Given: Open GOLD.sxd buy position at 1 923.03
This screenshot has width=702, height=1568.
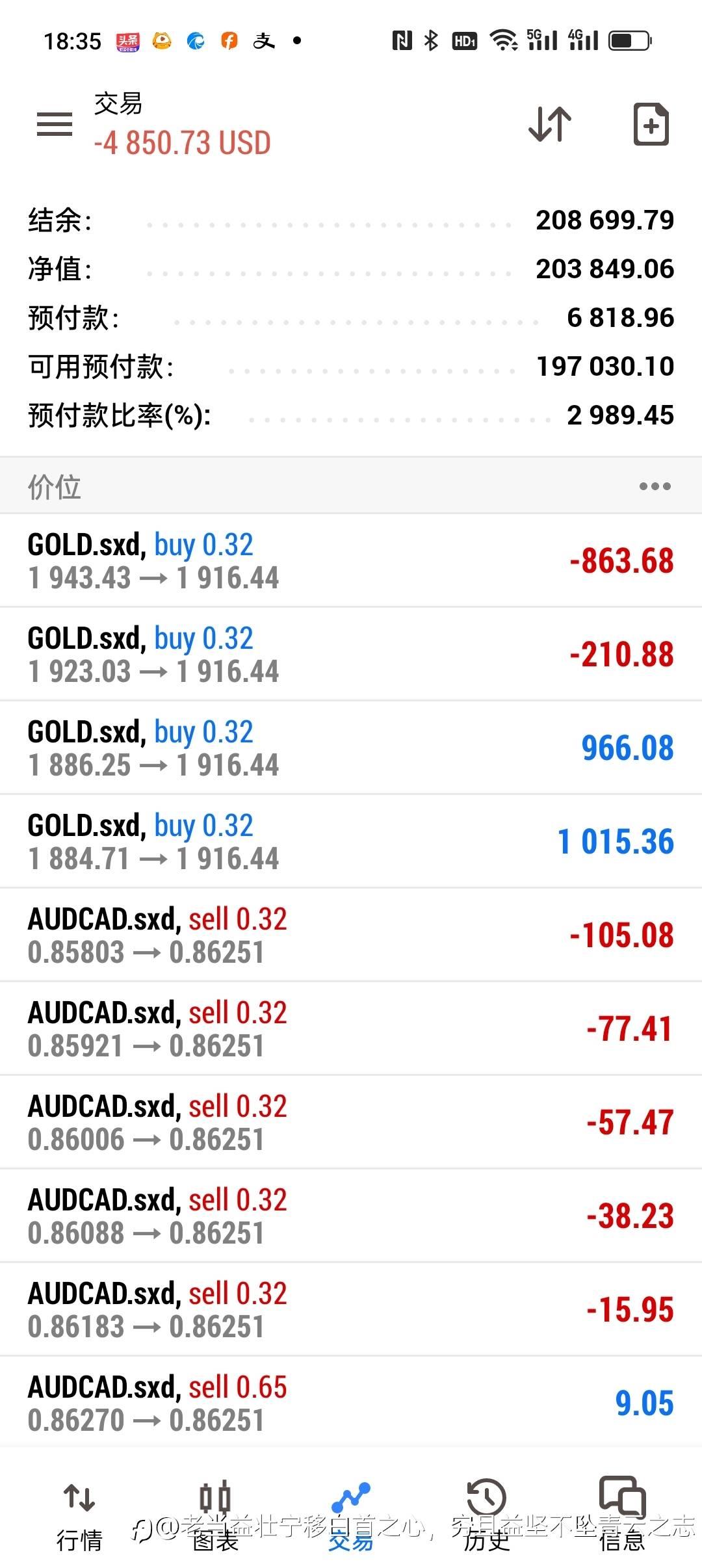Looking at the screenshot, I should tap(351, 654).
